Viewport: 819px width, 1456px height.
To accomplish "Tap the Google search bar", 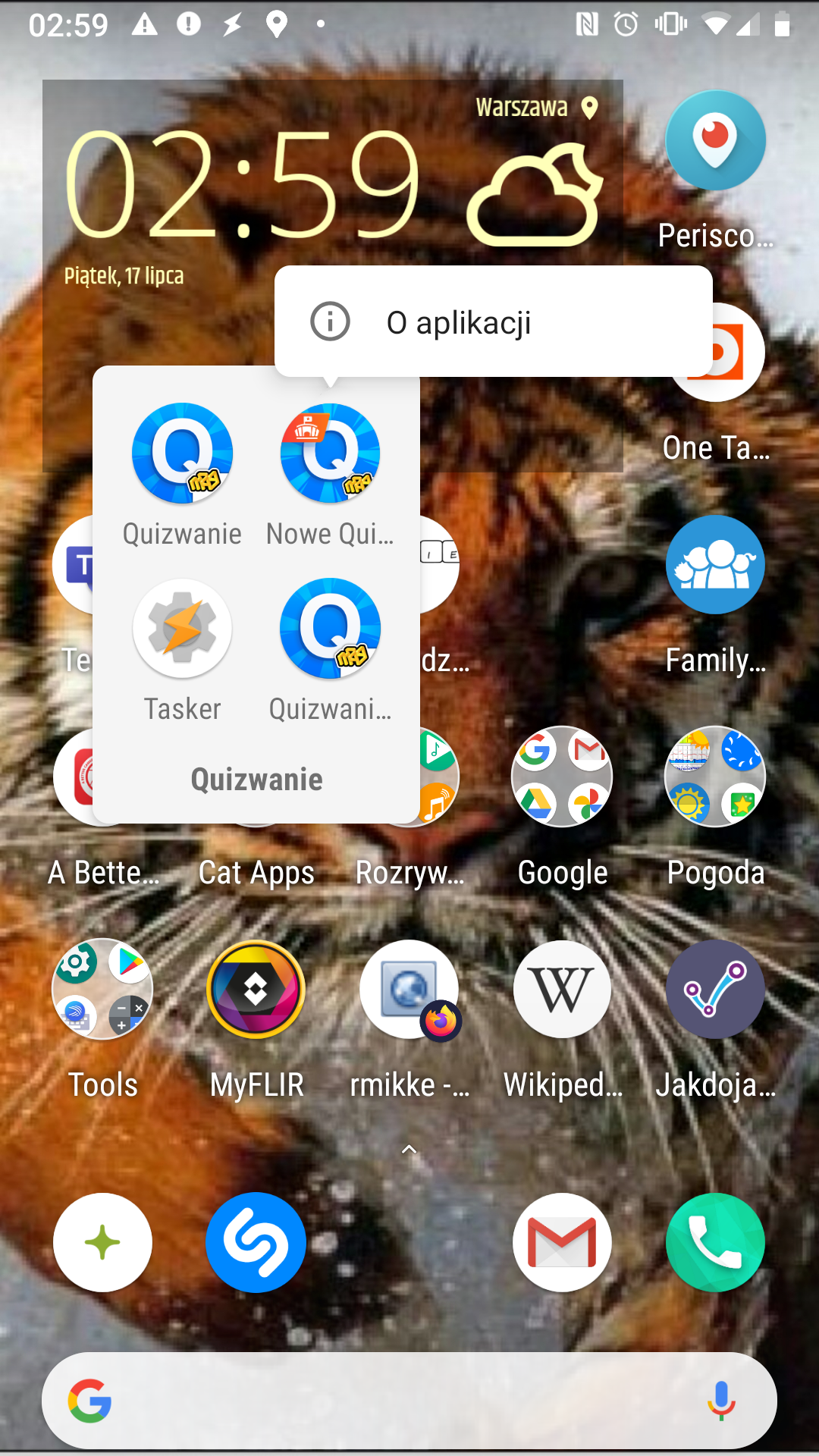I will pyautogui.click(x=394, y=1401).
